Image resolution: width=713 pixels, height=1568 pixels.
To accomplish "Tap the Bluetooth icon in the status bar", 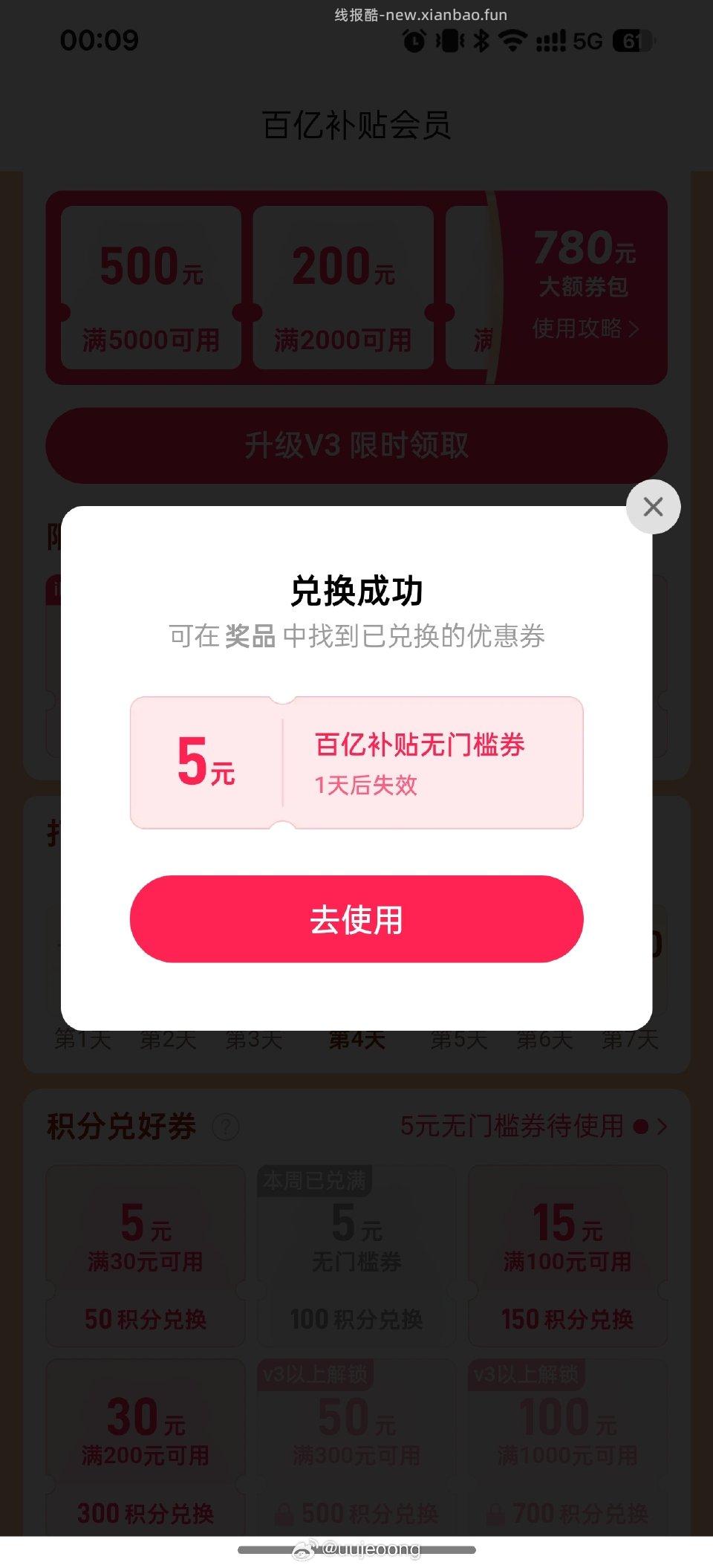I will (x=480, y=41).
